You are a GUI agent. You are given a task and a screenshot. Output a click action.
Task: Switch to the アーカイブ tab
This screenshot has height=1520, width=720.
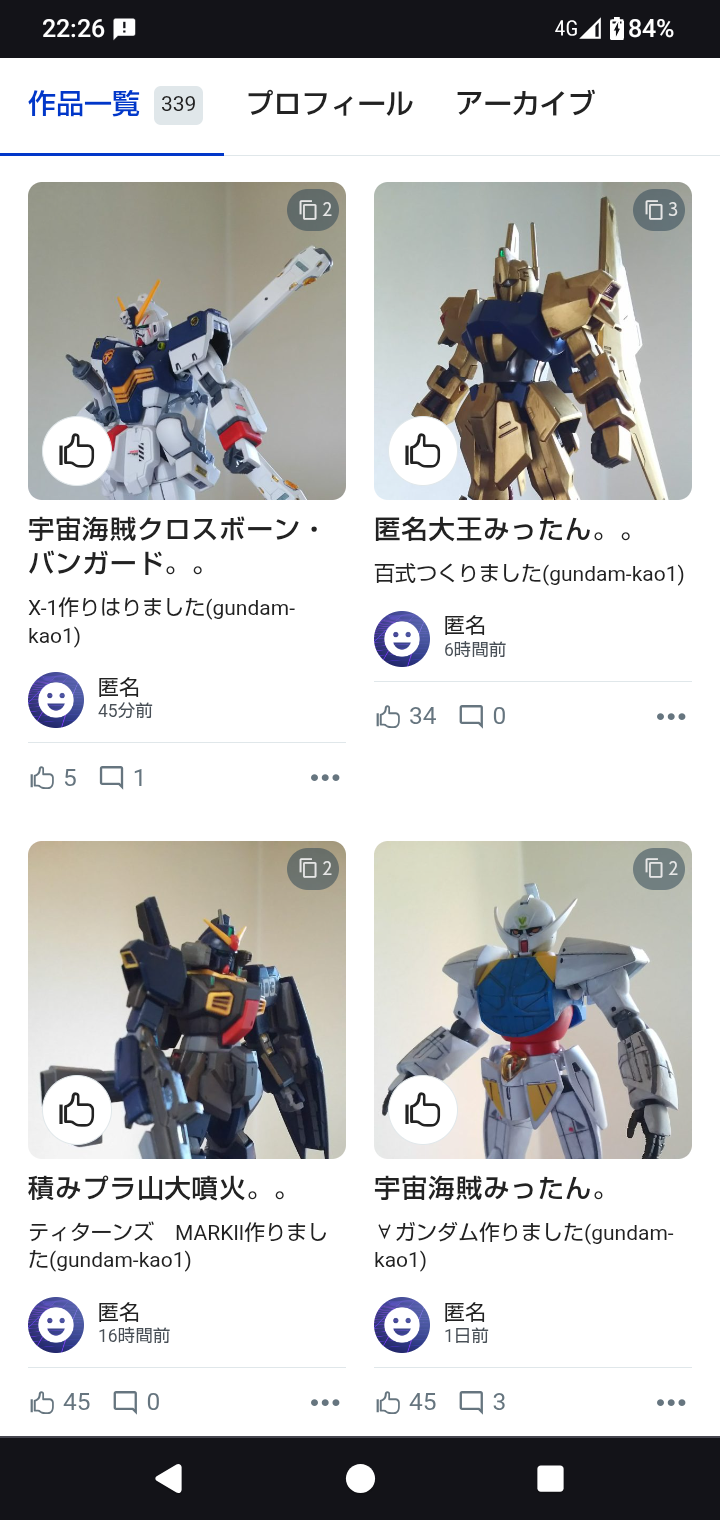point(525,104)
